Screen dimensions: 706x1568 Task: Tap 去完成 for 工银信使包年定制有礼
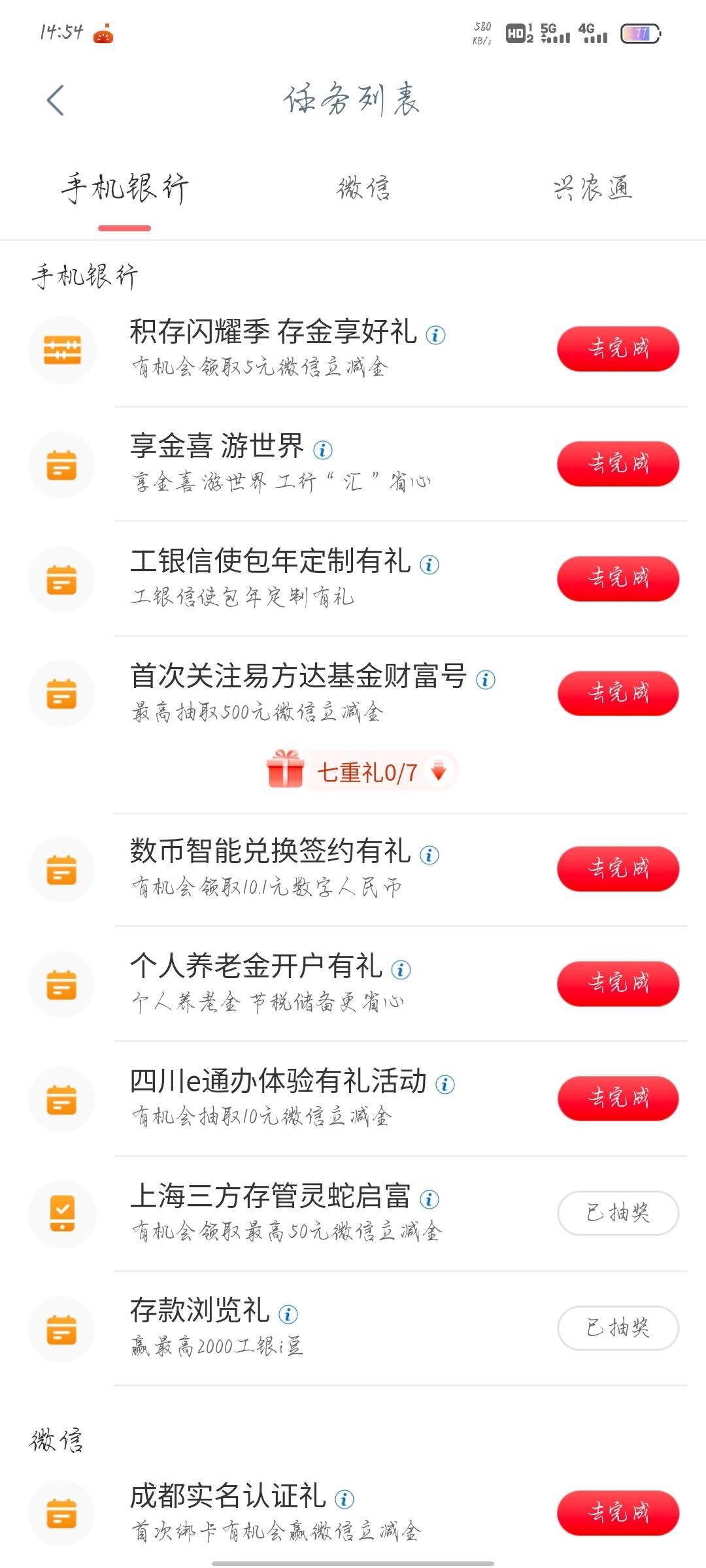click(618, 578)
